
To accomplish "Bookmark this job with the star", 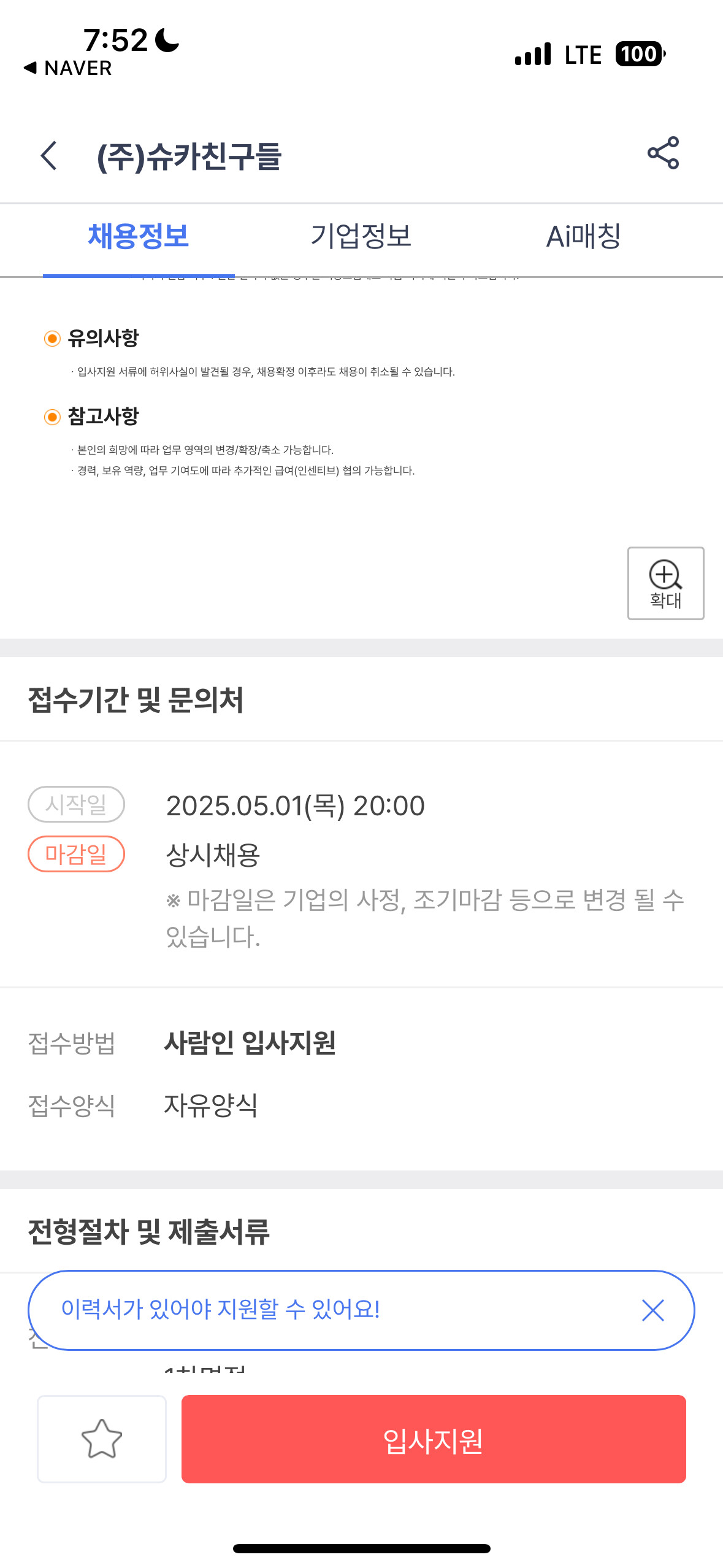I will (102, 1439).
